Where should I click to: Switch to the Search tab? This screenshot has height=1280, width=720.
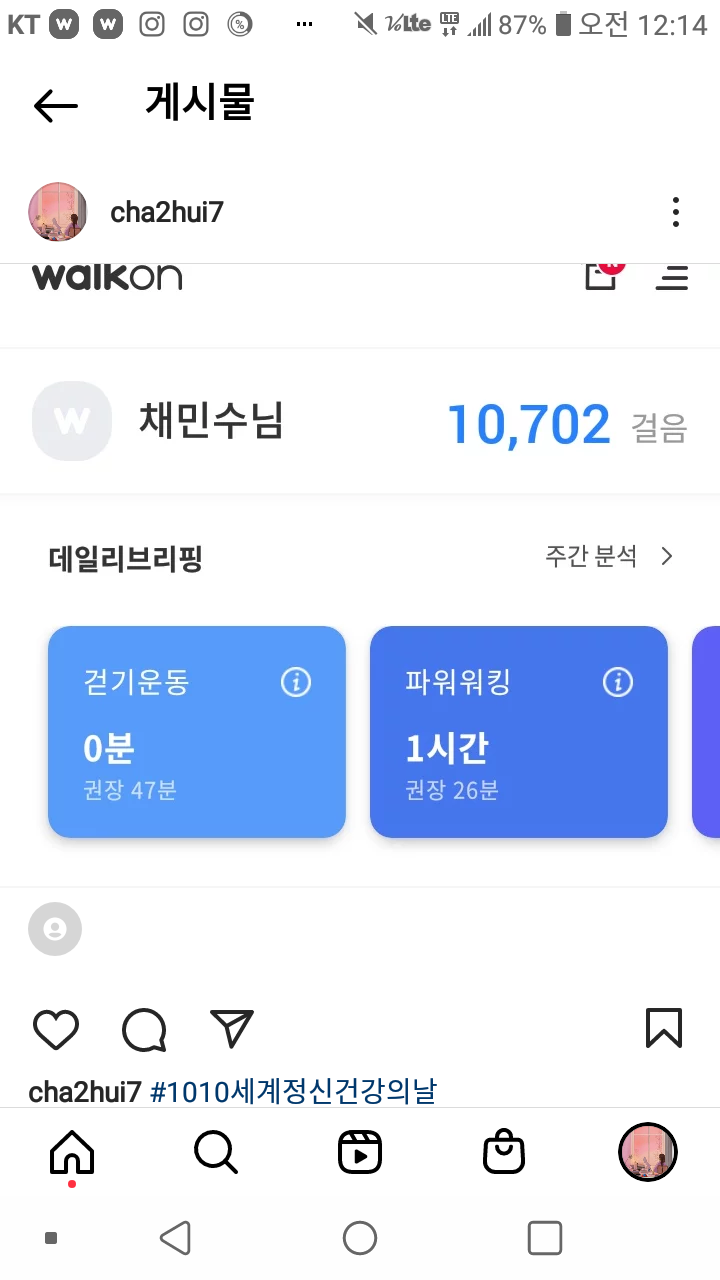click(216, 1153)
